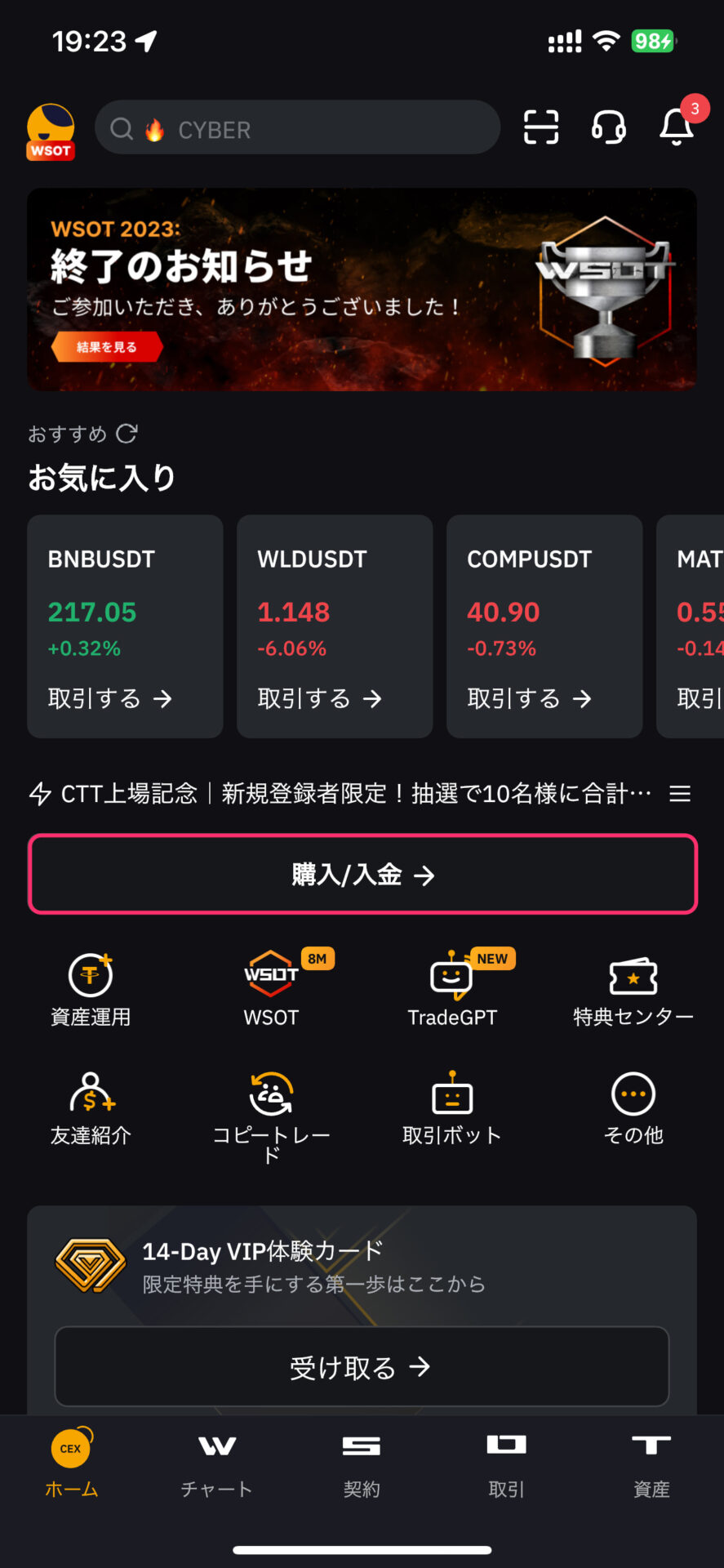Tap the 購入/入金 button

362,875
